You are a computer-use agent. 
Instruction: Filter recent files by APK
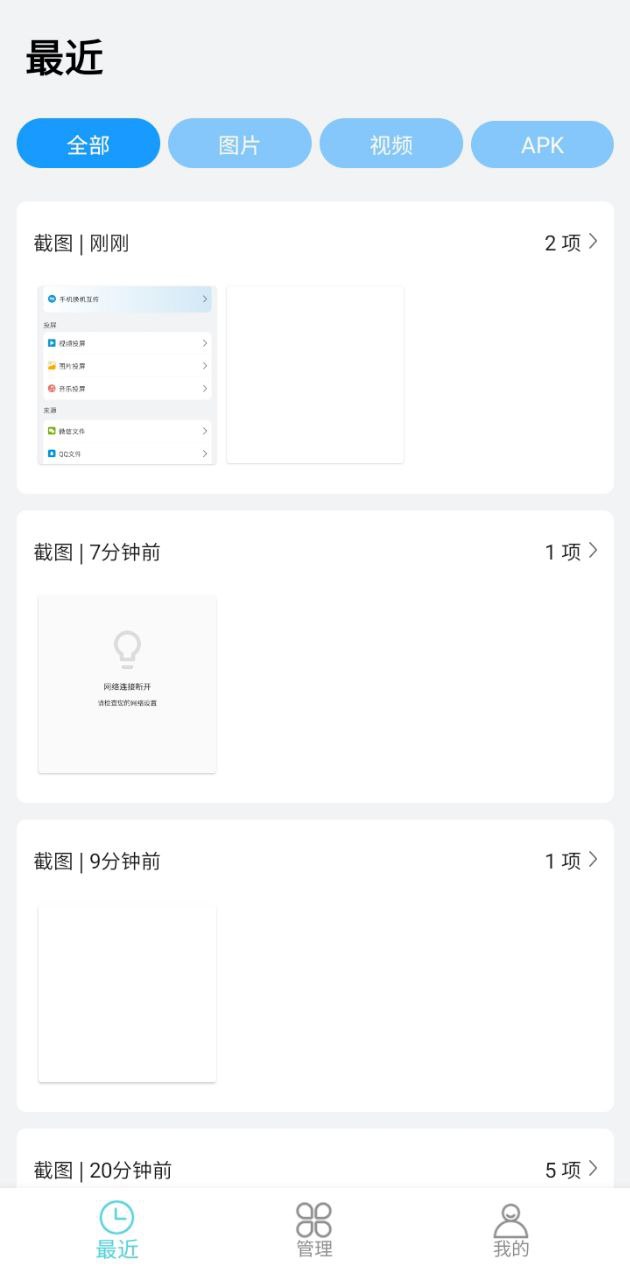coord(542,144)
